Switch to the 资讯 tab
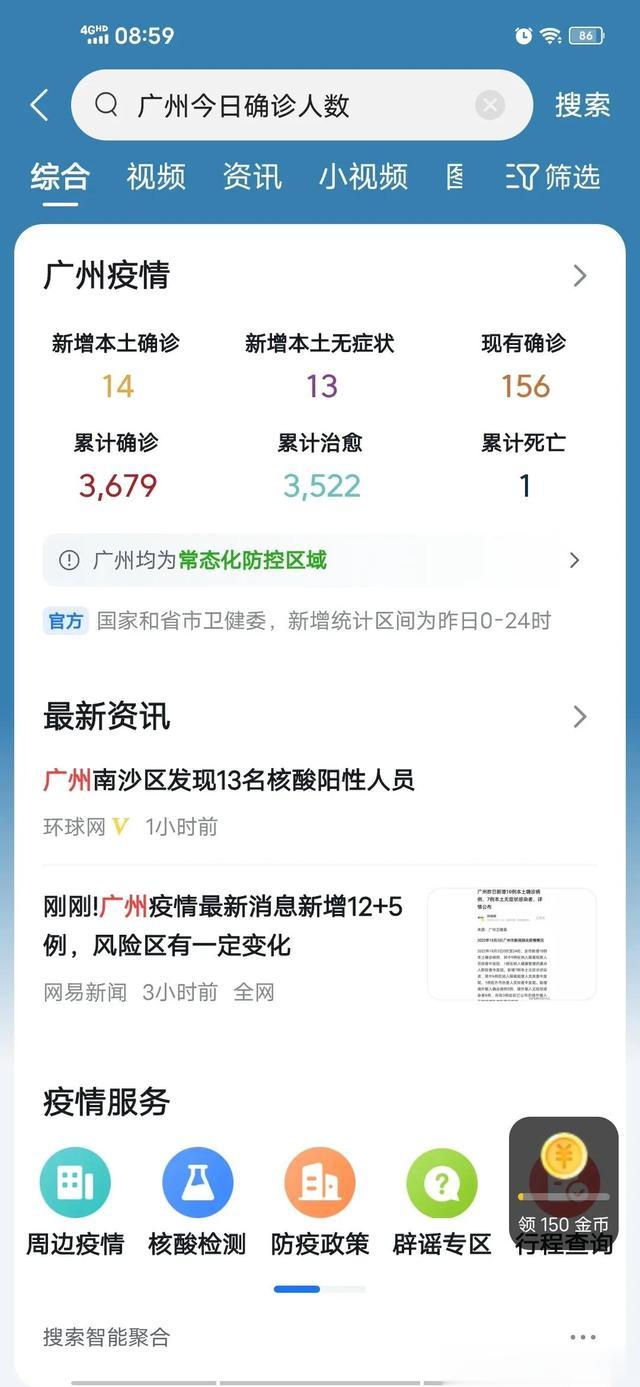 (x=252, y=177)
